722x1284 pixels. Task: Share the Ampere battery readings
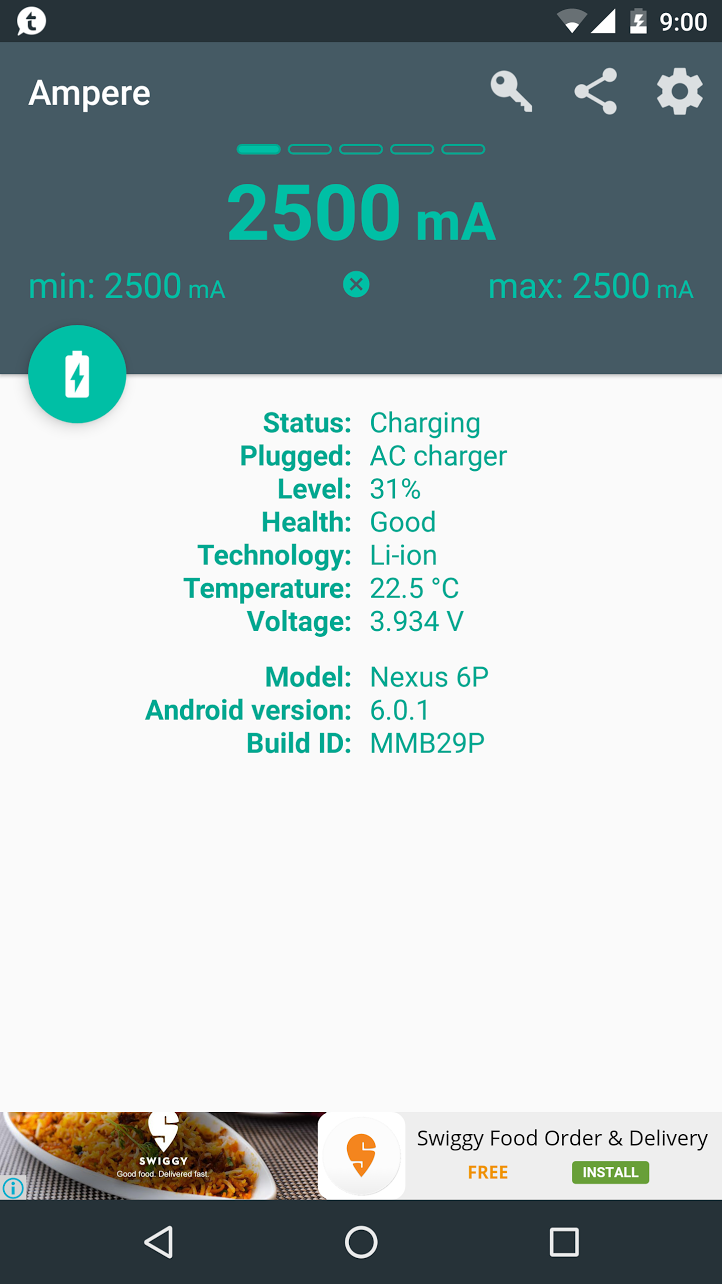595,93
